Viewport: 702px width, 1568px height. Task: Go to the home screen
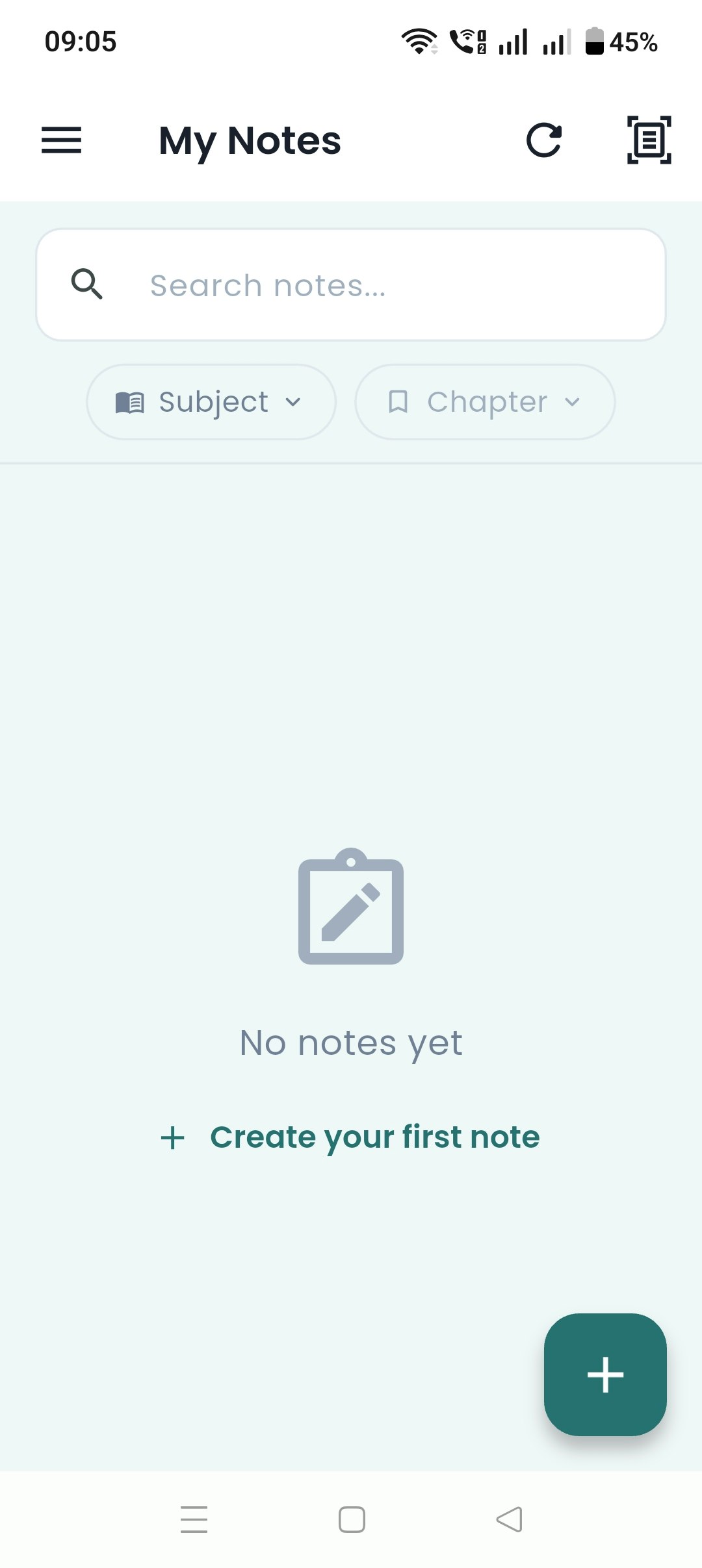coord(352,1519)
